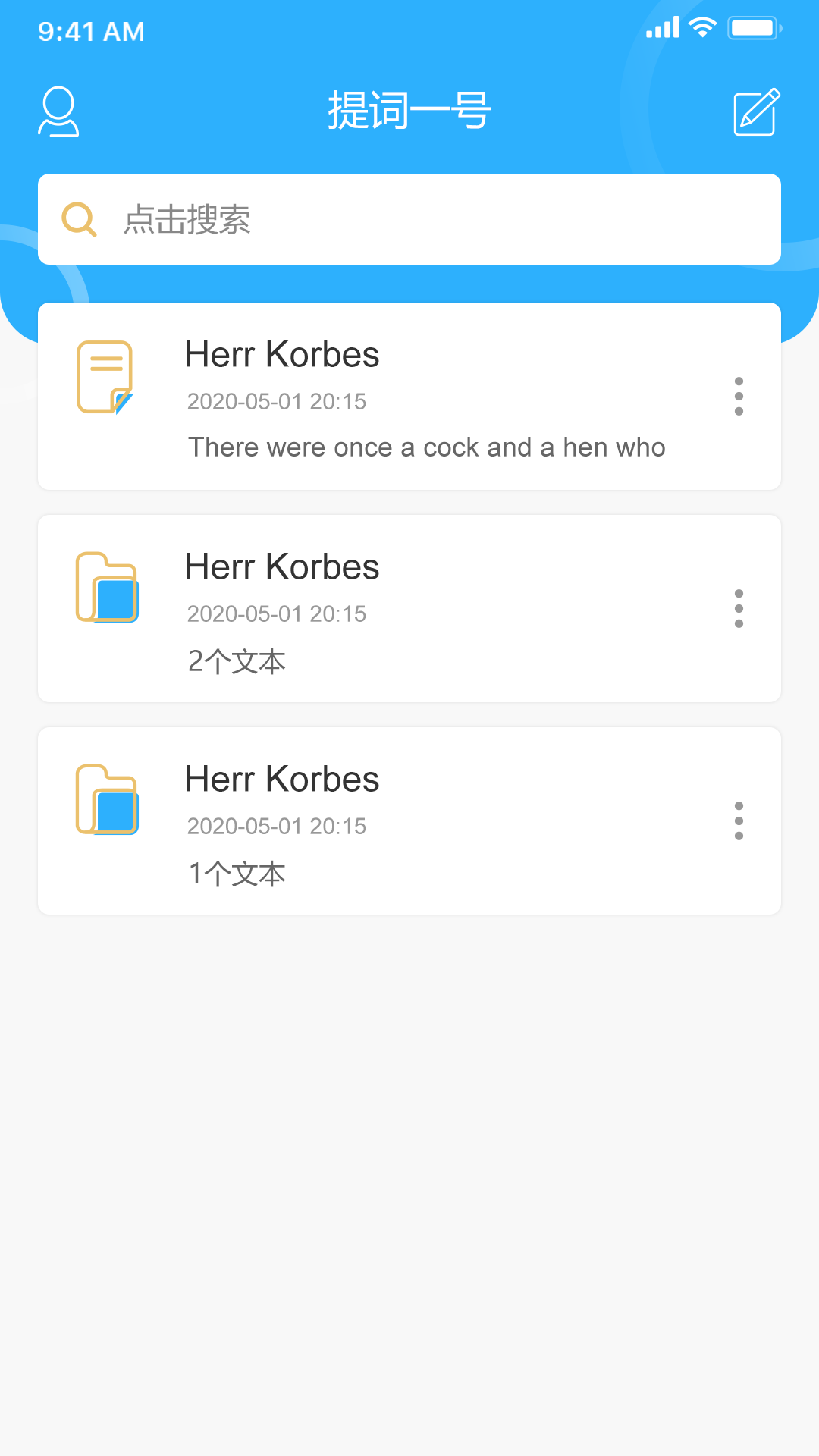Tap the 点击搜索 search field
This screenshot has height=1456, width=819.
(x=409, y=219)
